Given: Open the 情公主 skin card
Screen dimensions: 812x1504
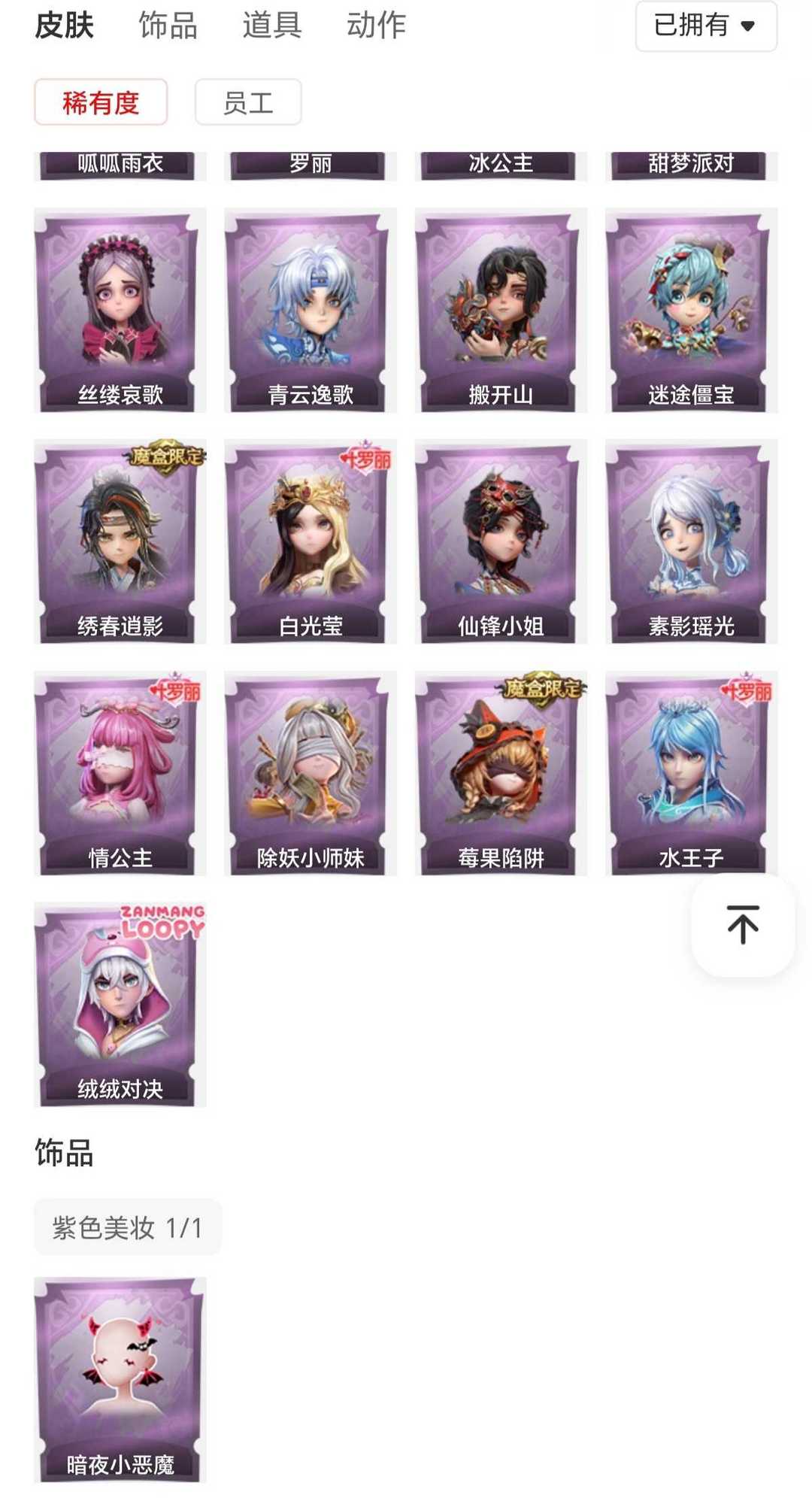Looking at the screenshot, I should click(x=120, y=774).
